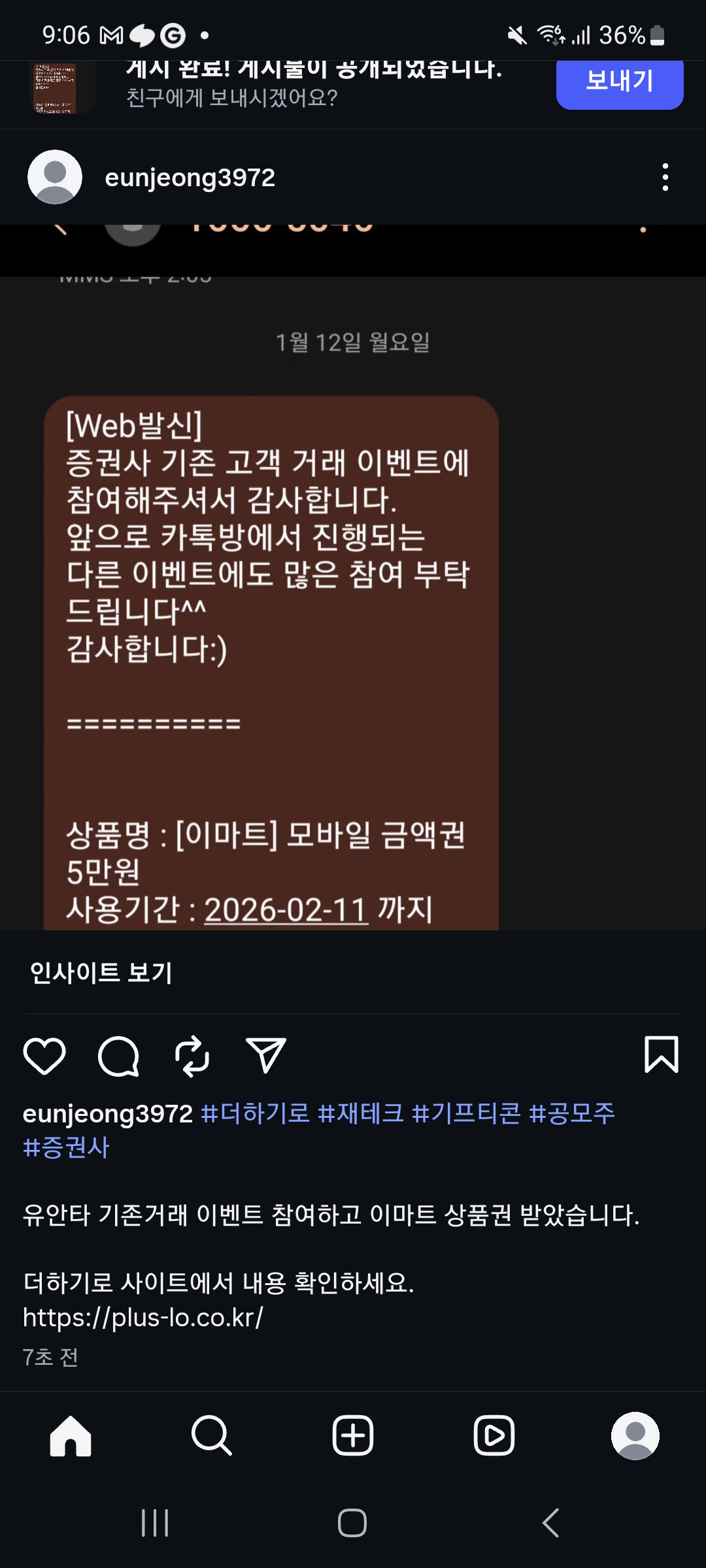Go to the Home feed icon

point(71,1437)
